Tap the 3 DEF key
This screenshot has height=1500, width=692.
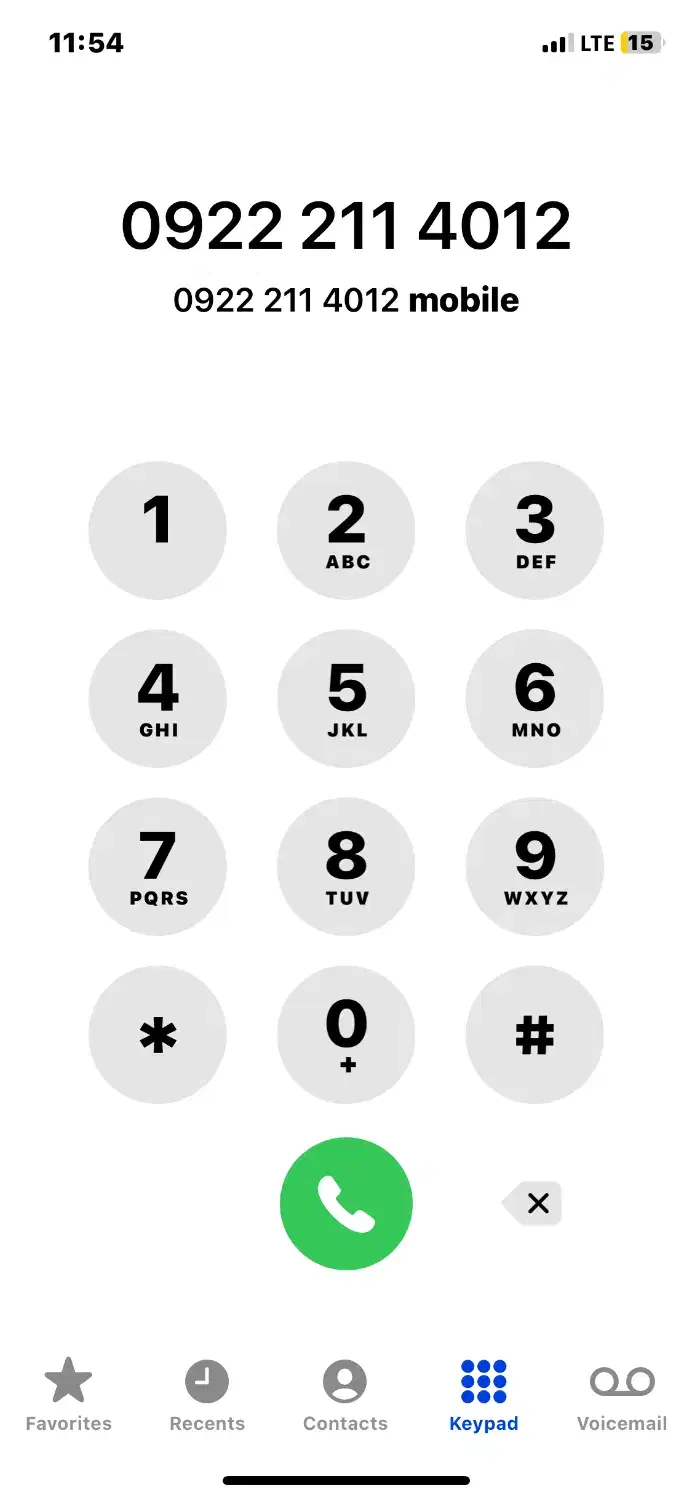pos(535,530)
